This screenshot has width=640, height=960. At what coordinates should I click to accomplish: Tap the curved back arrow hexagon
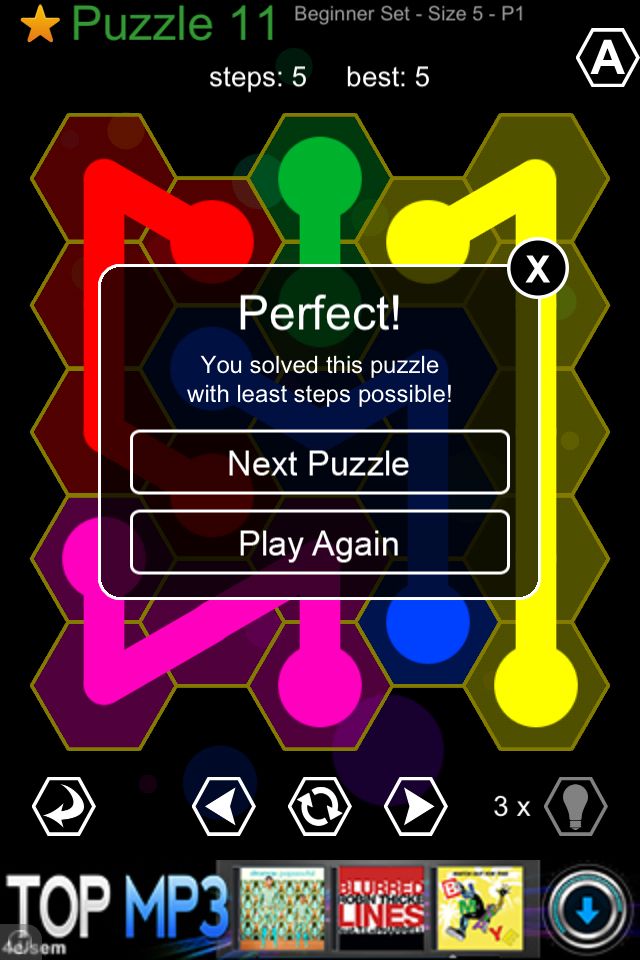point(64,806)
